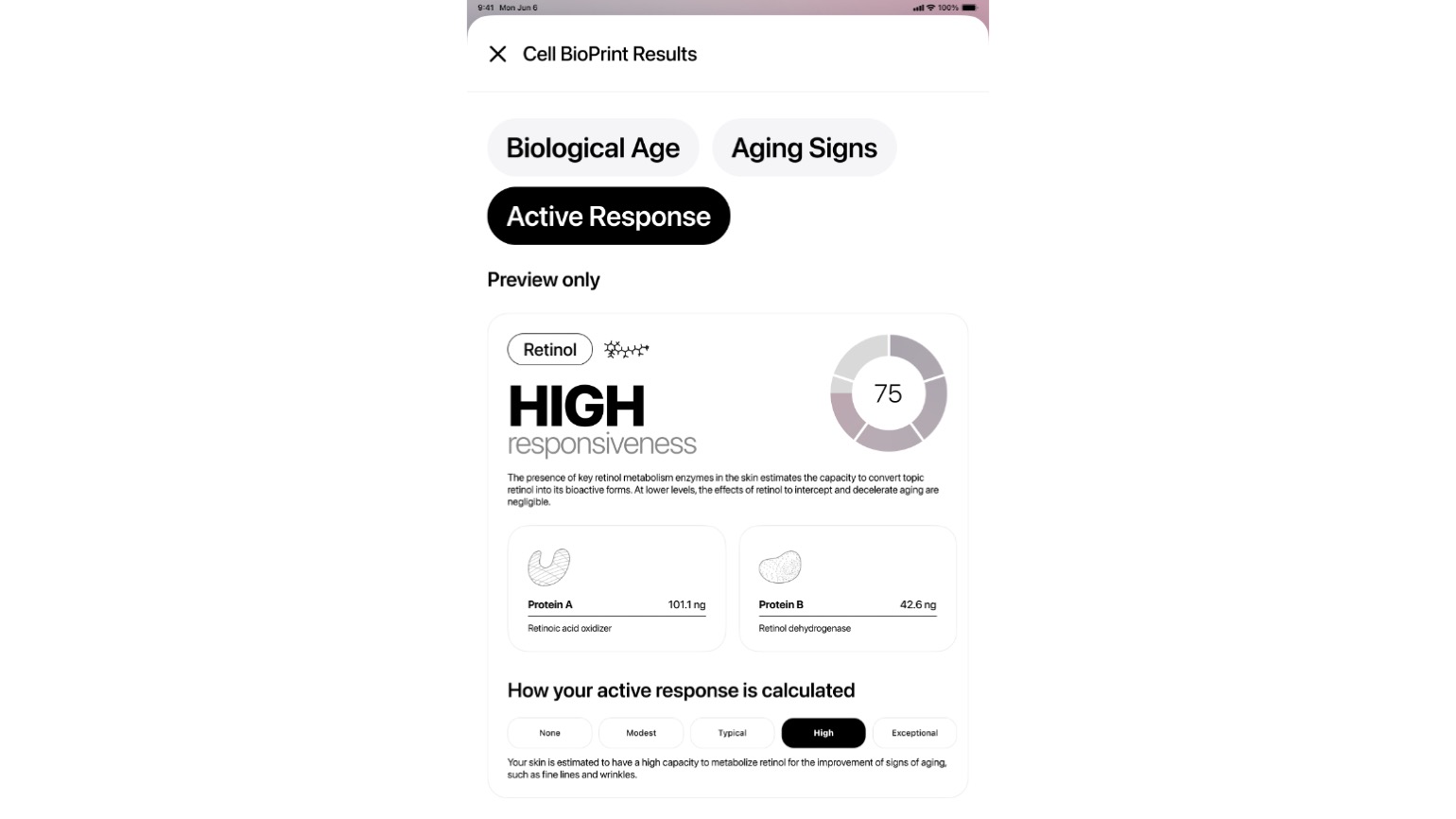Select the None response level
This screenshot has width=1456, height=819.
click(549, 733)
